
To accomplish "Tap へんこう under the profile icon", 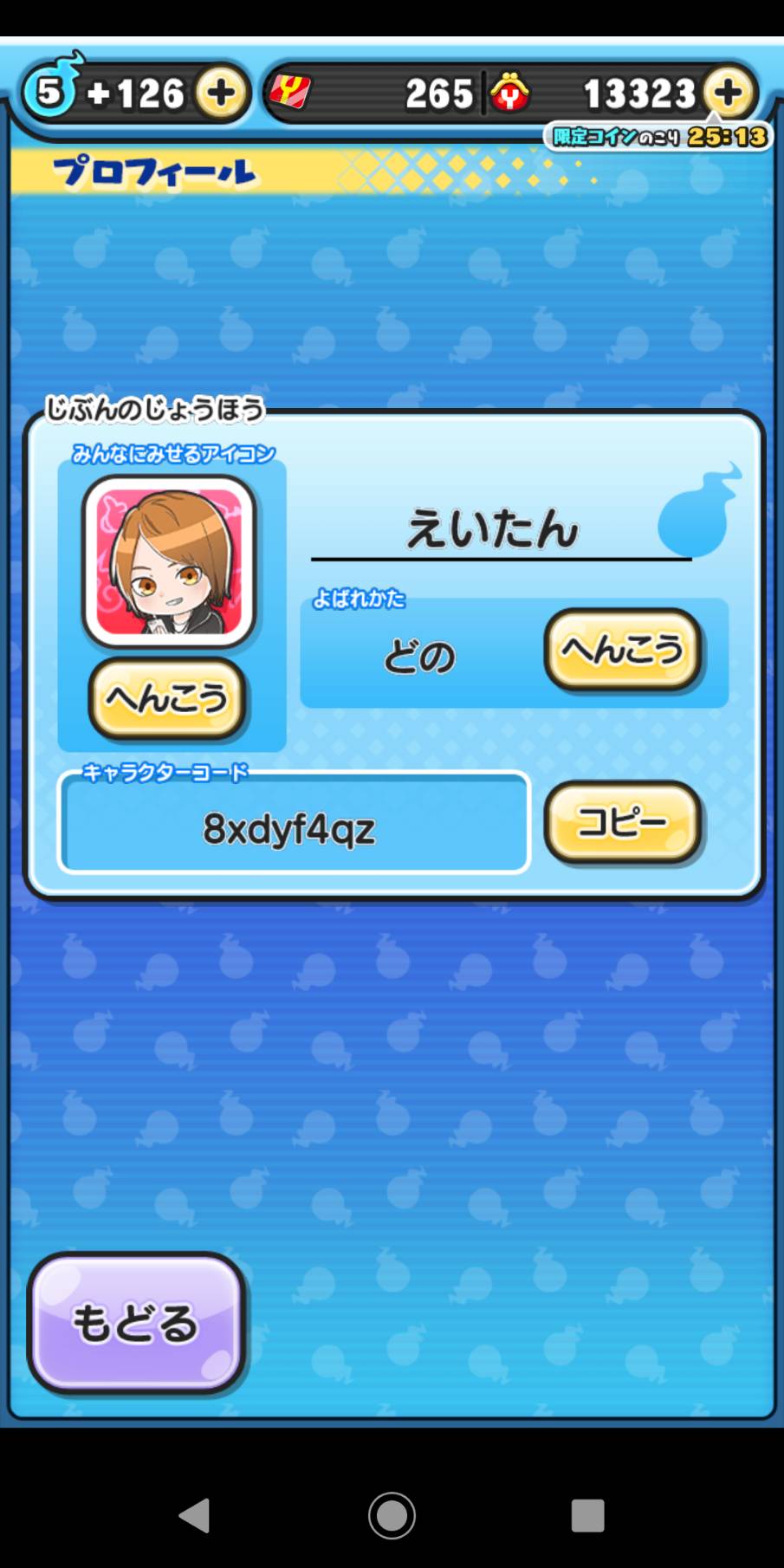I will click(x=166, y=698).
